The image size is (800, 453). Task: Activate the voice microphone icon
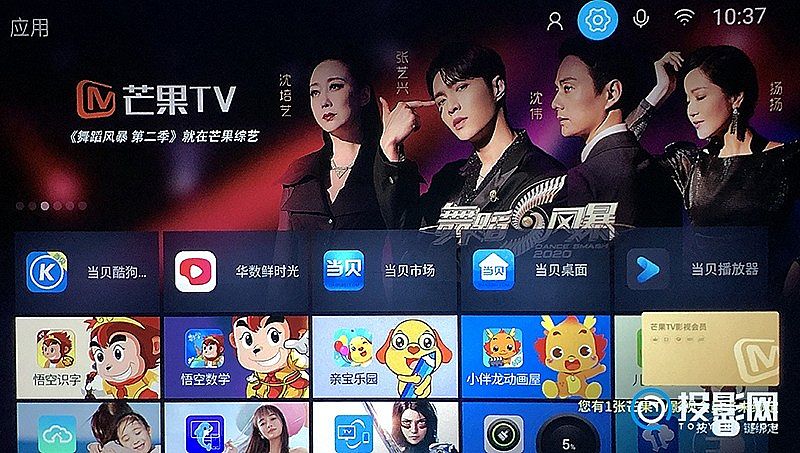[641, 19]
